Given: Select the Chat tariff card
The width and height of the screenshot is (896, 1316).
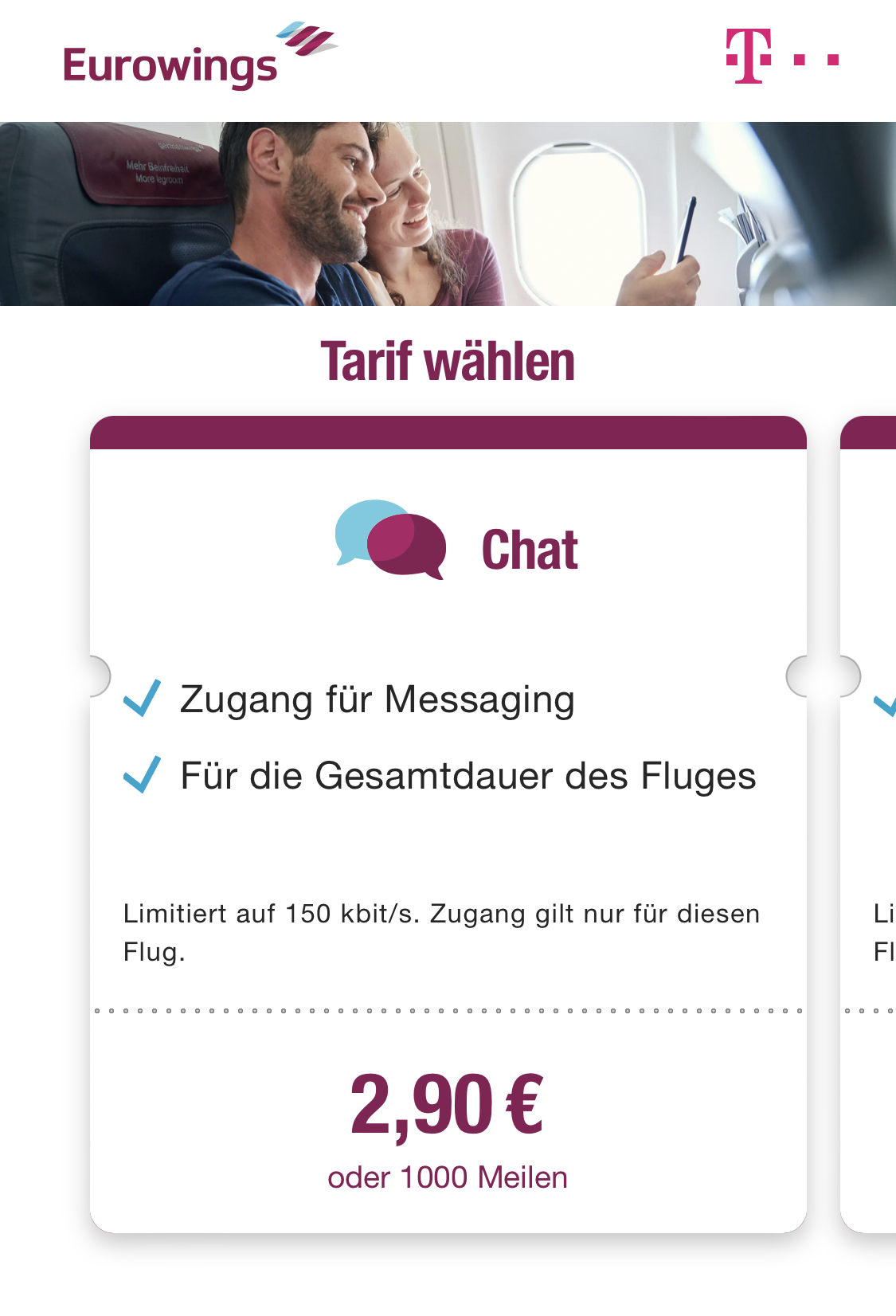Looking at the screenshot, I should (448, 824).
